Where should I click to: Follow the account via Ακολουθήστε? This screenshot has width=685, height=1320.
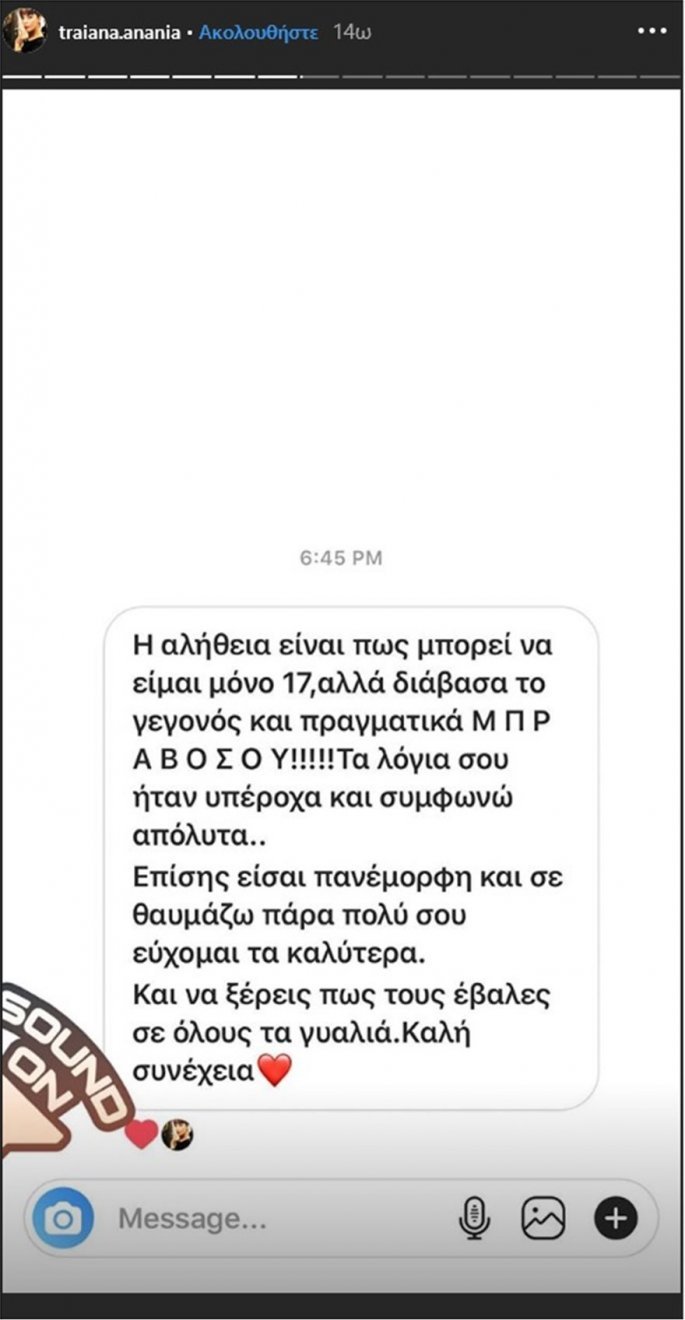(x=259, y=32)
